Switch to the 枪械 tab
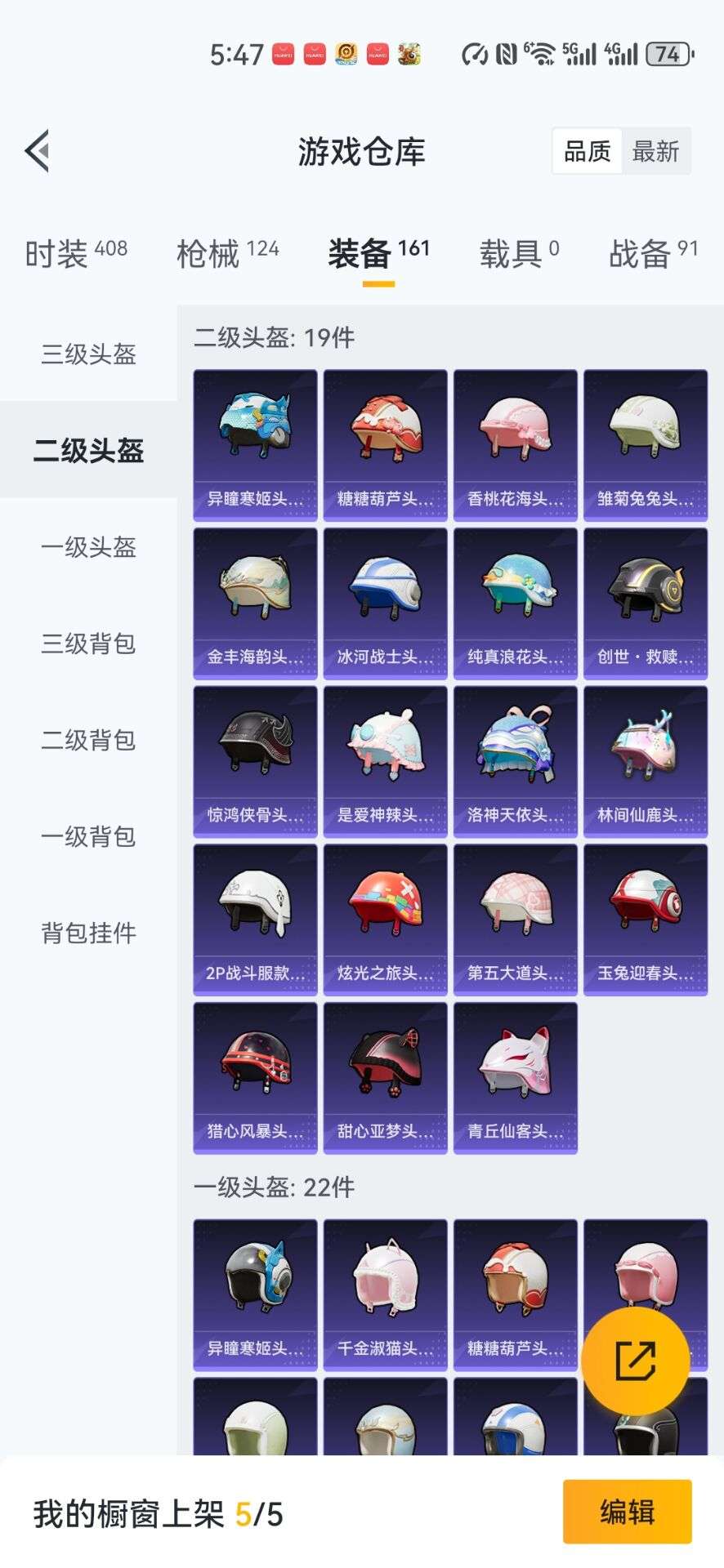The height and width of the screenshot is (1568, 724). pyautogui.click(x=208, y=253)
